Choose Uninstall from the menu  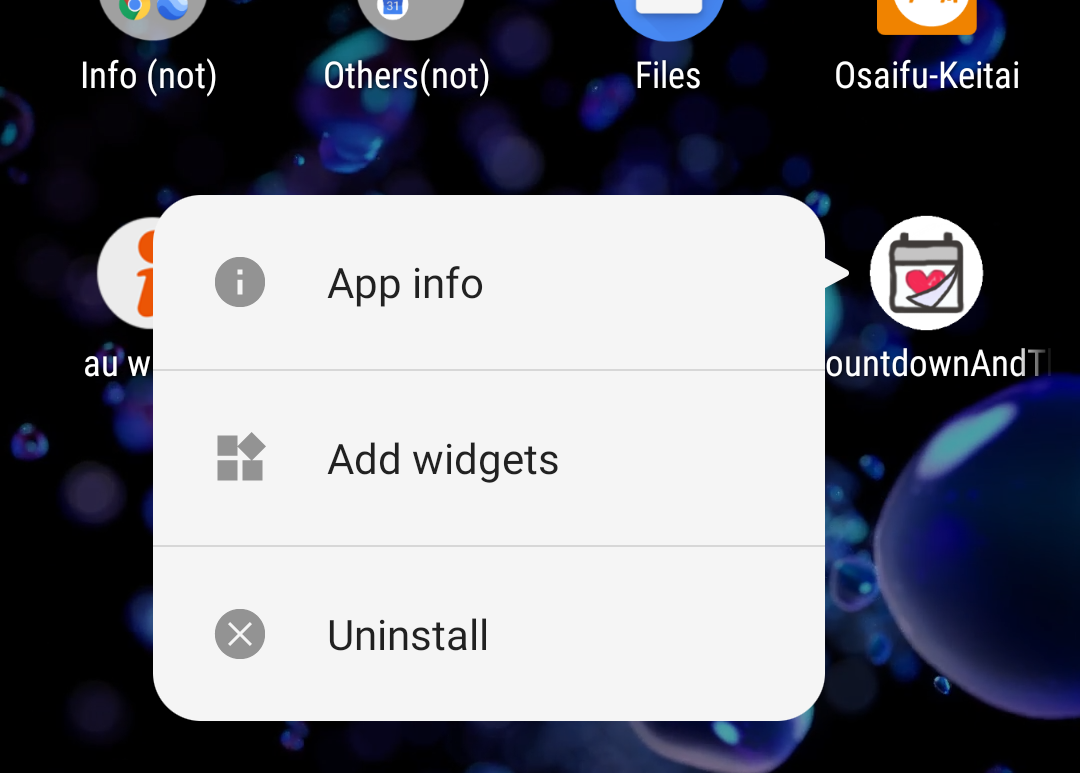[x=408, y=636]
